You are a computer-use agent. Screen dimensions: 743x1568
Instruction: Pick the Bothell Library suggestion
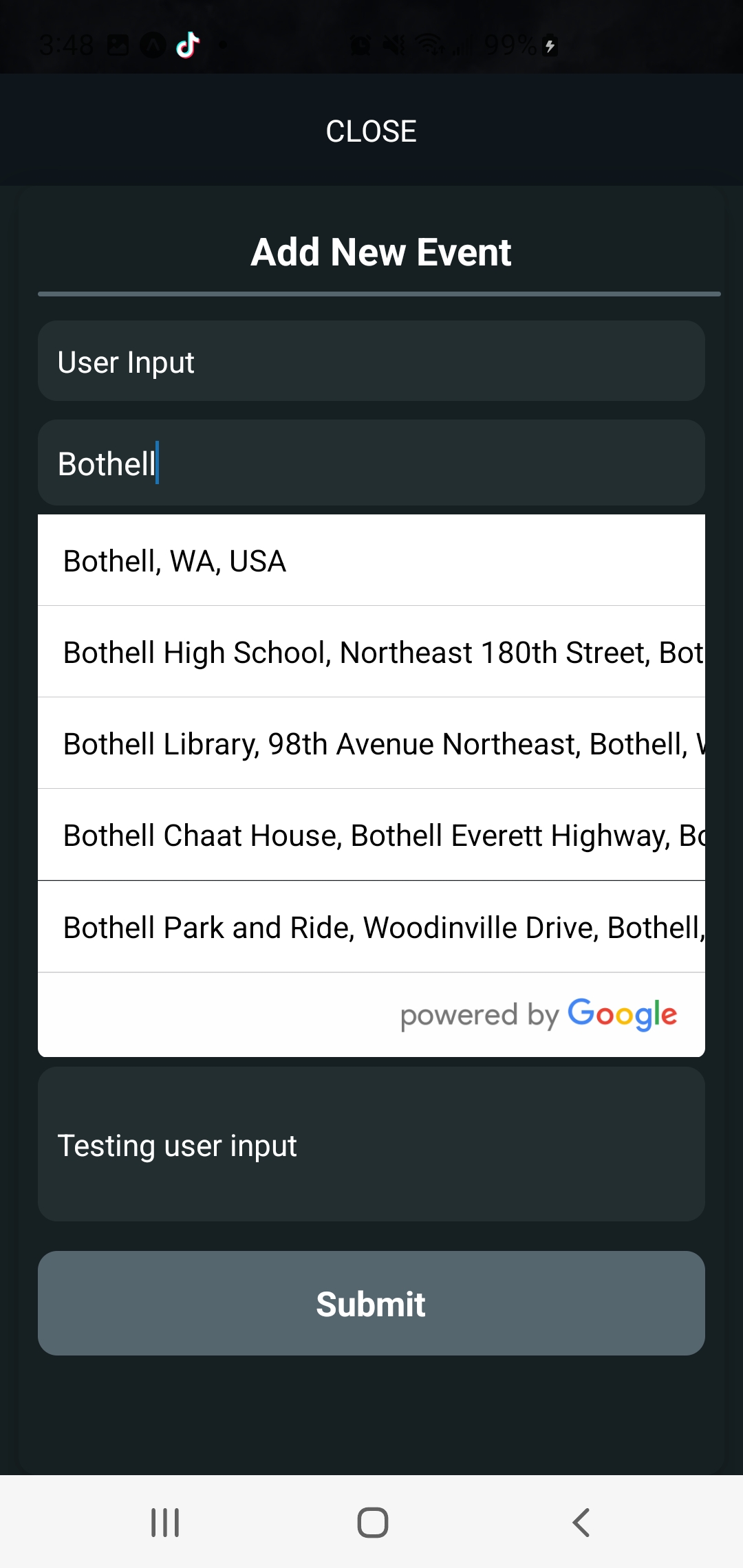pyautogui.click(x=371, y=743)
